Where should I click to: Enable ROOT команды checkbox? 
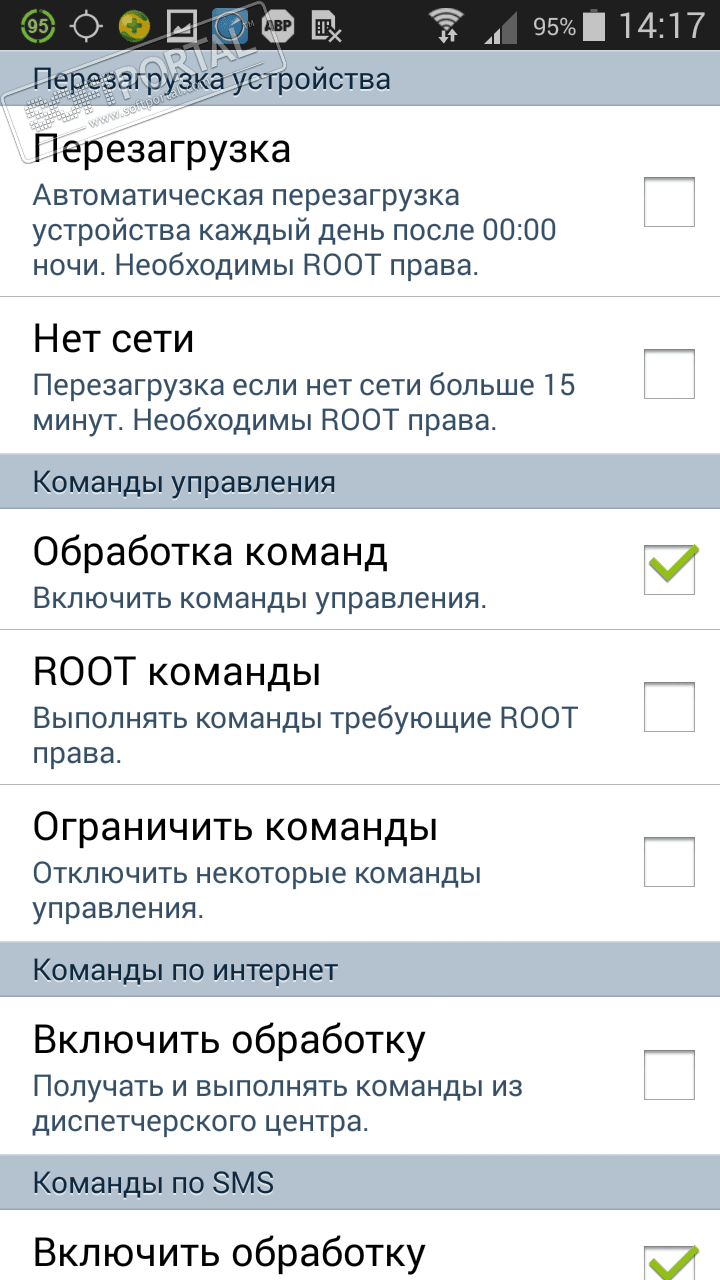click(669, 707)
